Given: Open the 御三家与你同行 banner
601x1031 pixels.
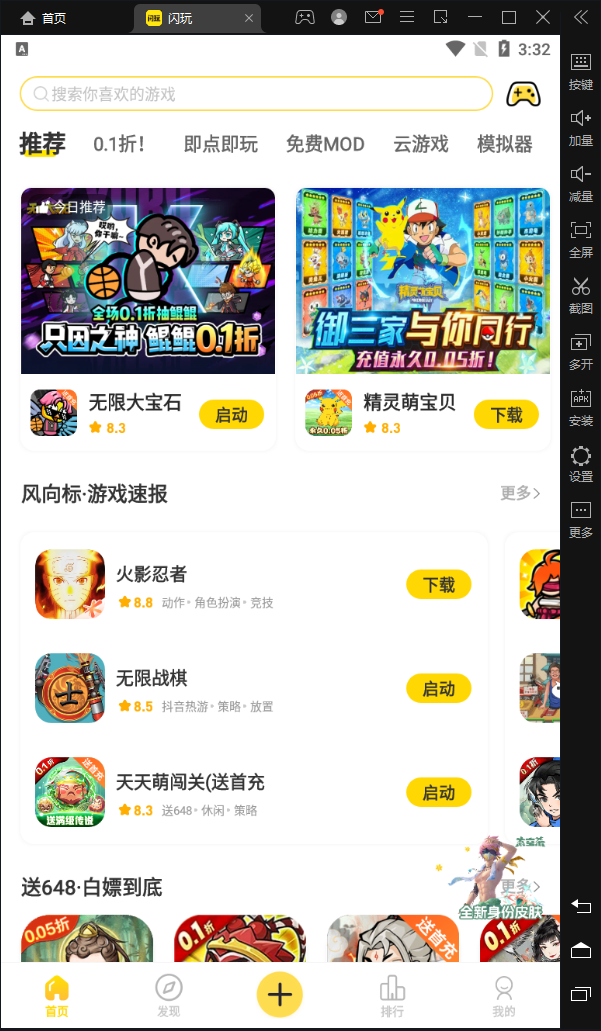Looking at the screenshot, I should pos(422,281).
